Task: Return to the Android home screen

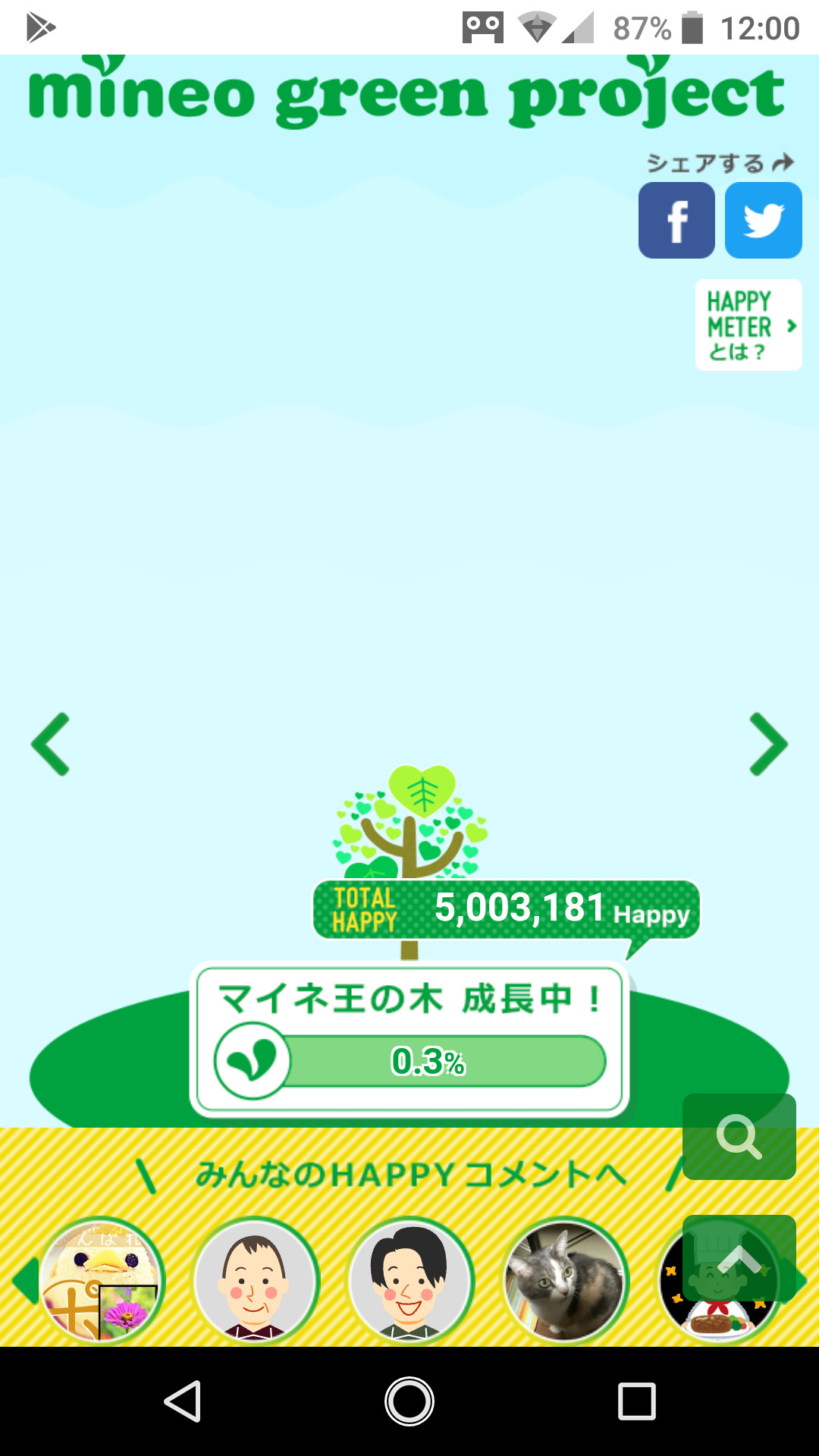Action: pos(409,1401)
